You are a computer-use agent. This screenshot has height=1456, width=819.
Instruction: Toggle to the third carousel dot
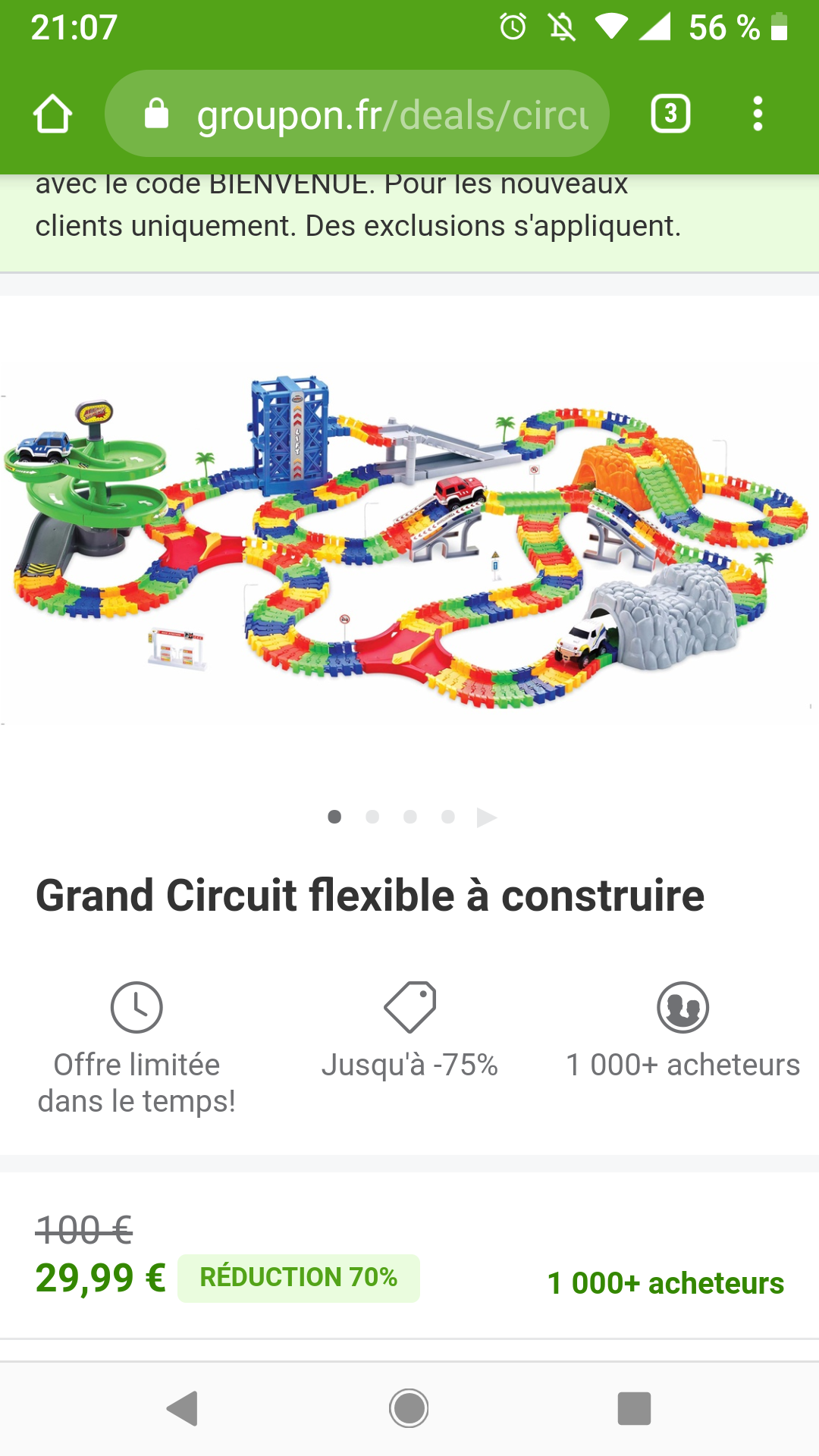pyautogui.click(x=410, y=817)
